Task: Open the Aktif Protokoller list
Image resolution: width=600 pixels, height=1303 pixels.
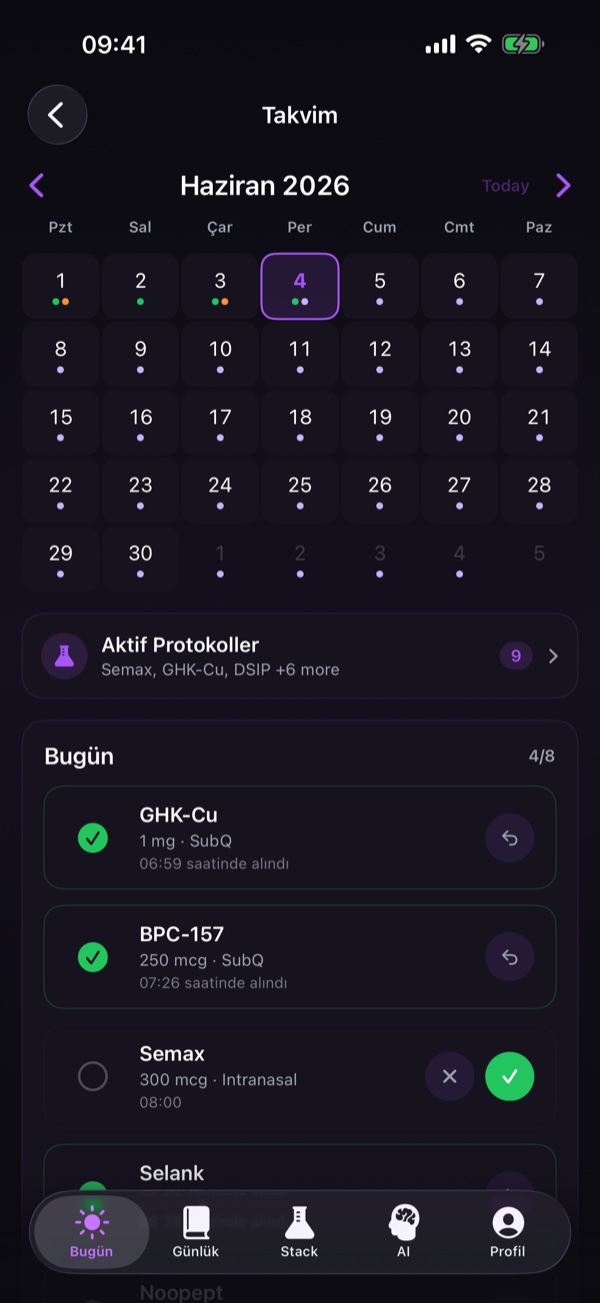Action: click(300, 656)
